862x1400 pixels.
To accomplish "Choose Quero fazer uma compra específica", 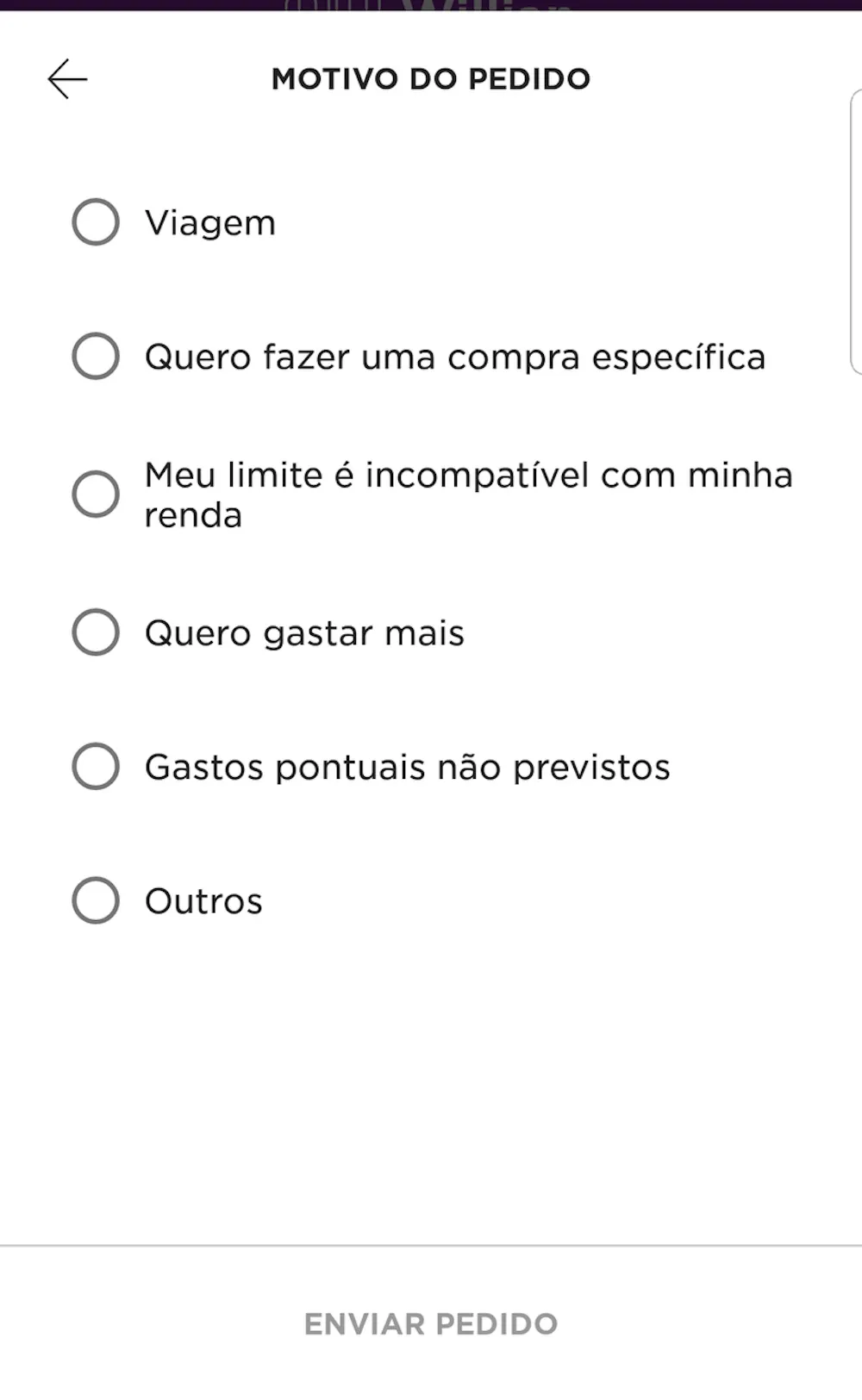I will click(x=96, y=357).
